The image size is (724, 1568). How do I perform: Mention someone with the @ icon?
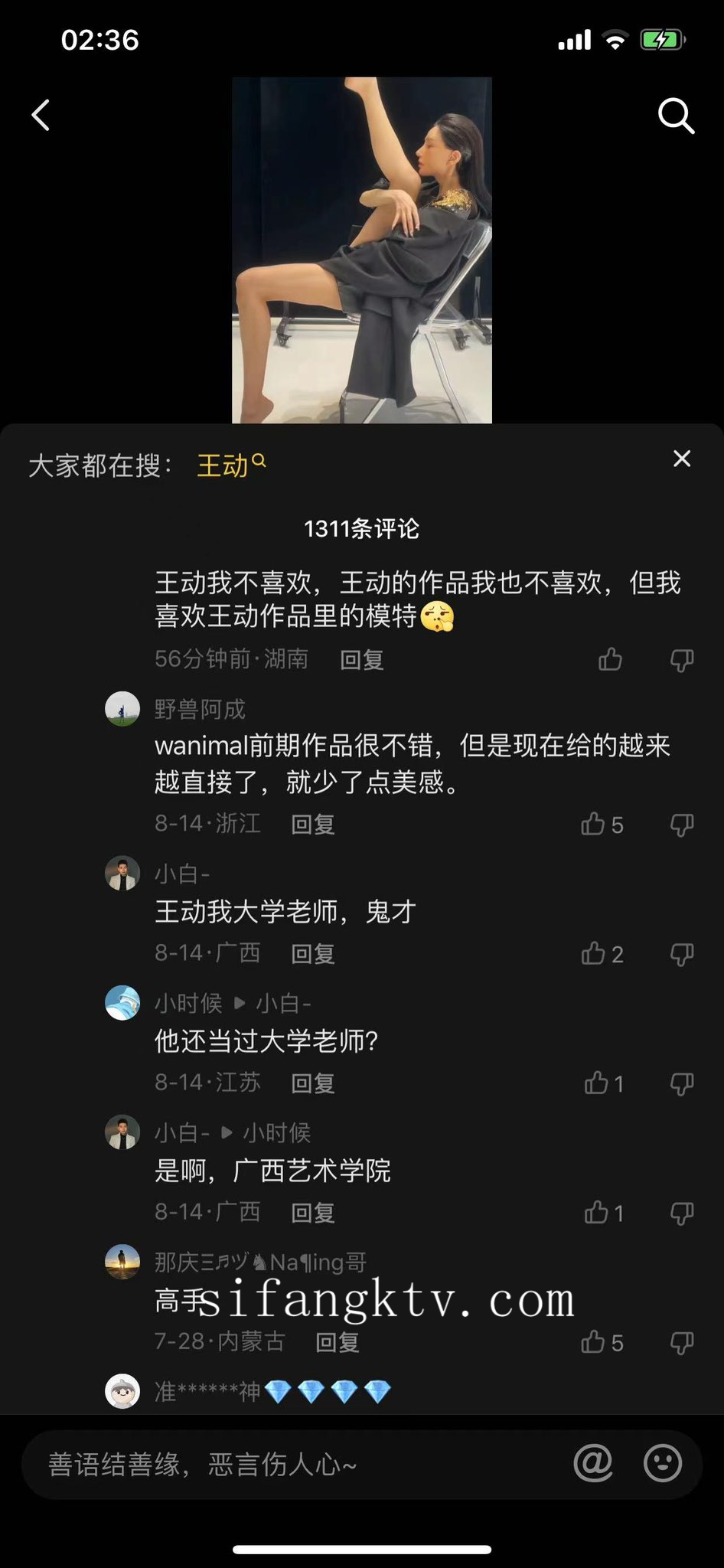(x=593, y=1463)
